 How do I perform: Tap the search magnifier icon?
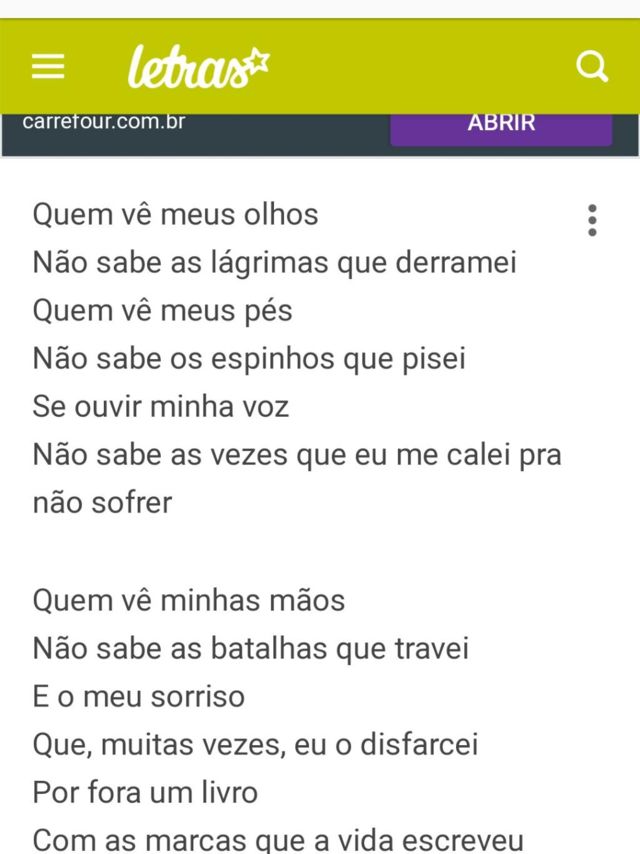point(592,67)
